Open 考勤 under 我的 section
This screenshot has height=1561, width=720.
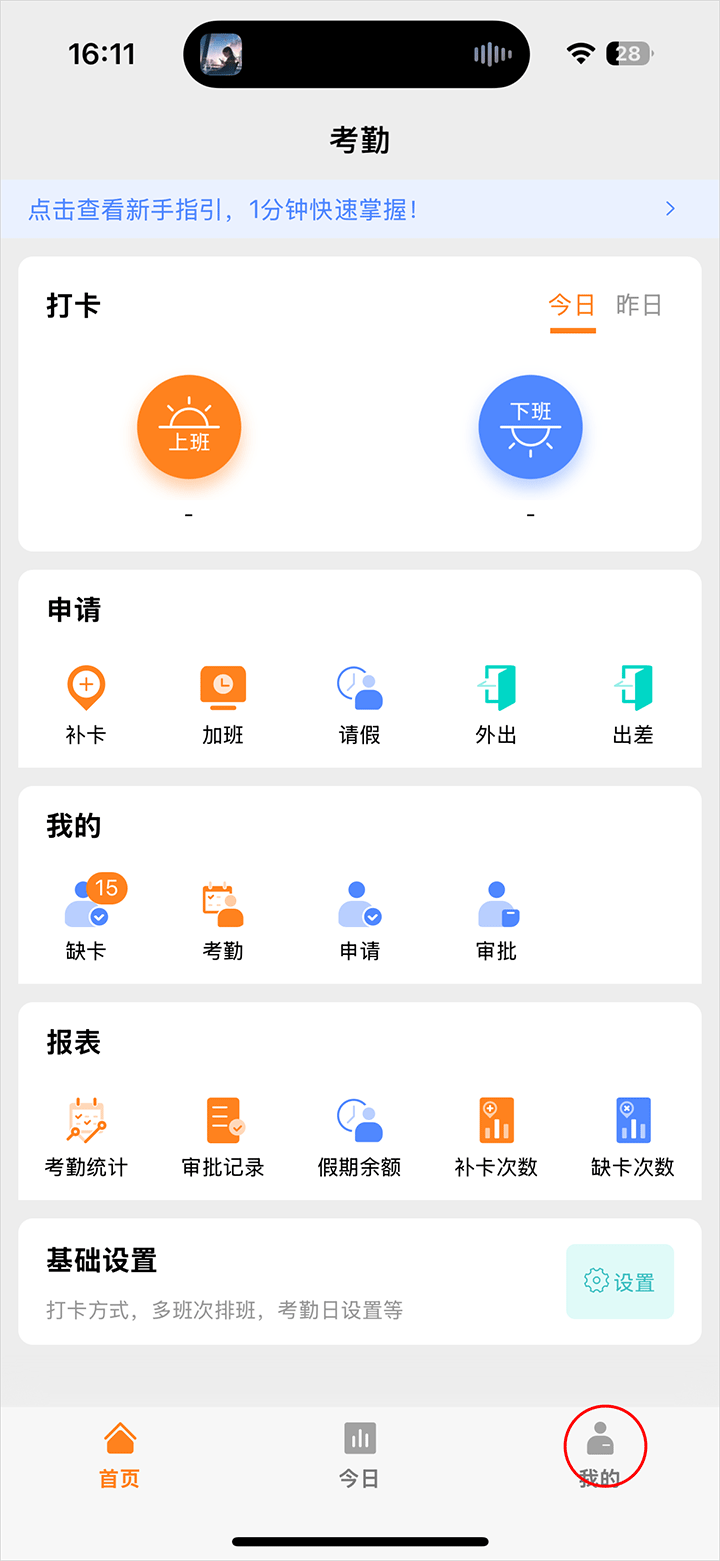coord(223,921)
